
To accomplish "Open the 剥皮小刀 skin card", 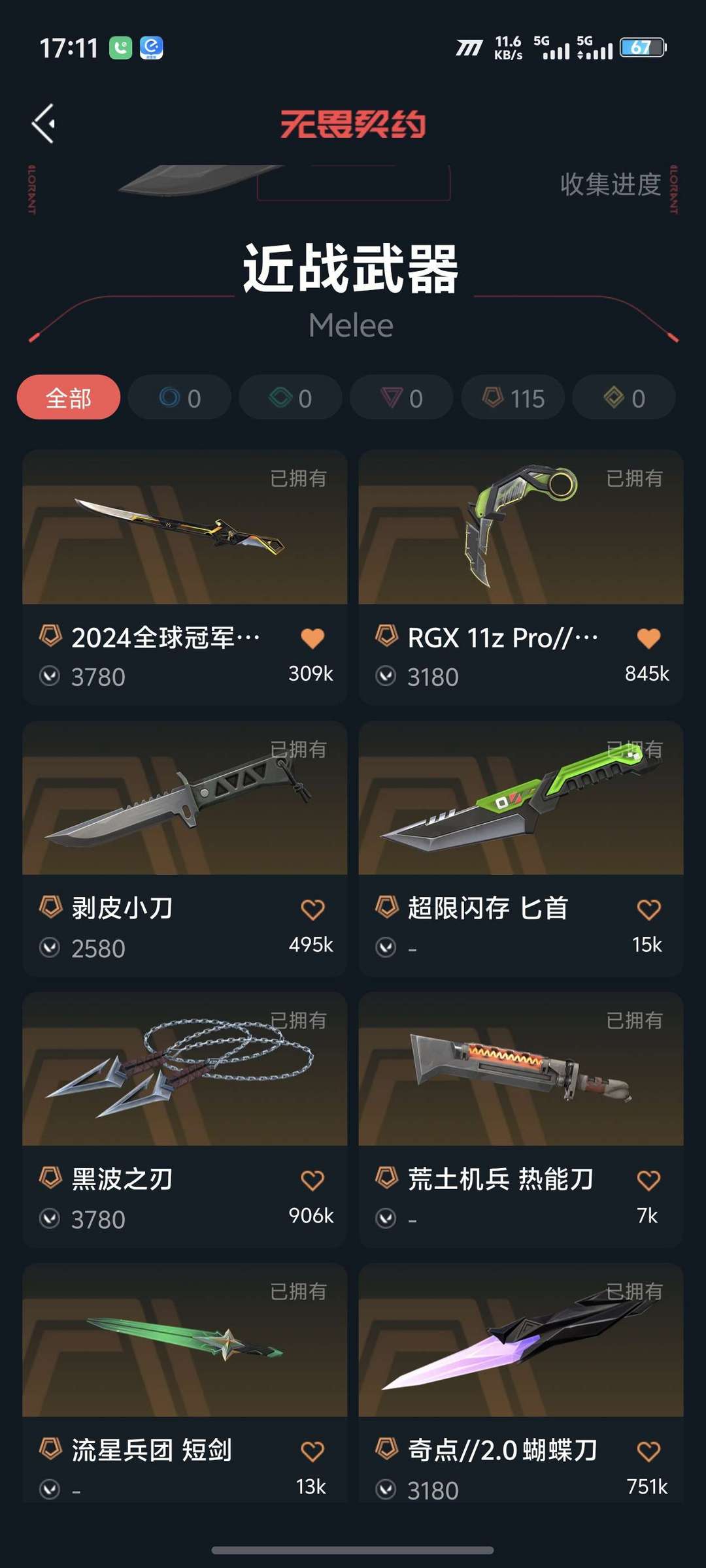I will (185, 848).
